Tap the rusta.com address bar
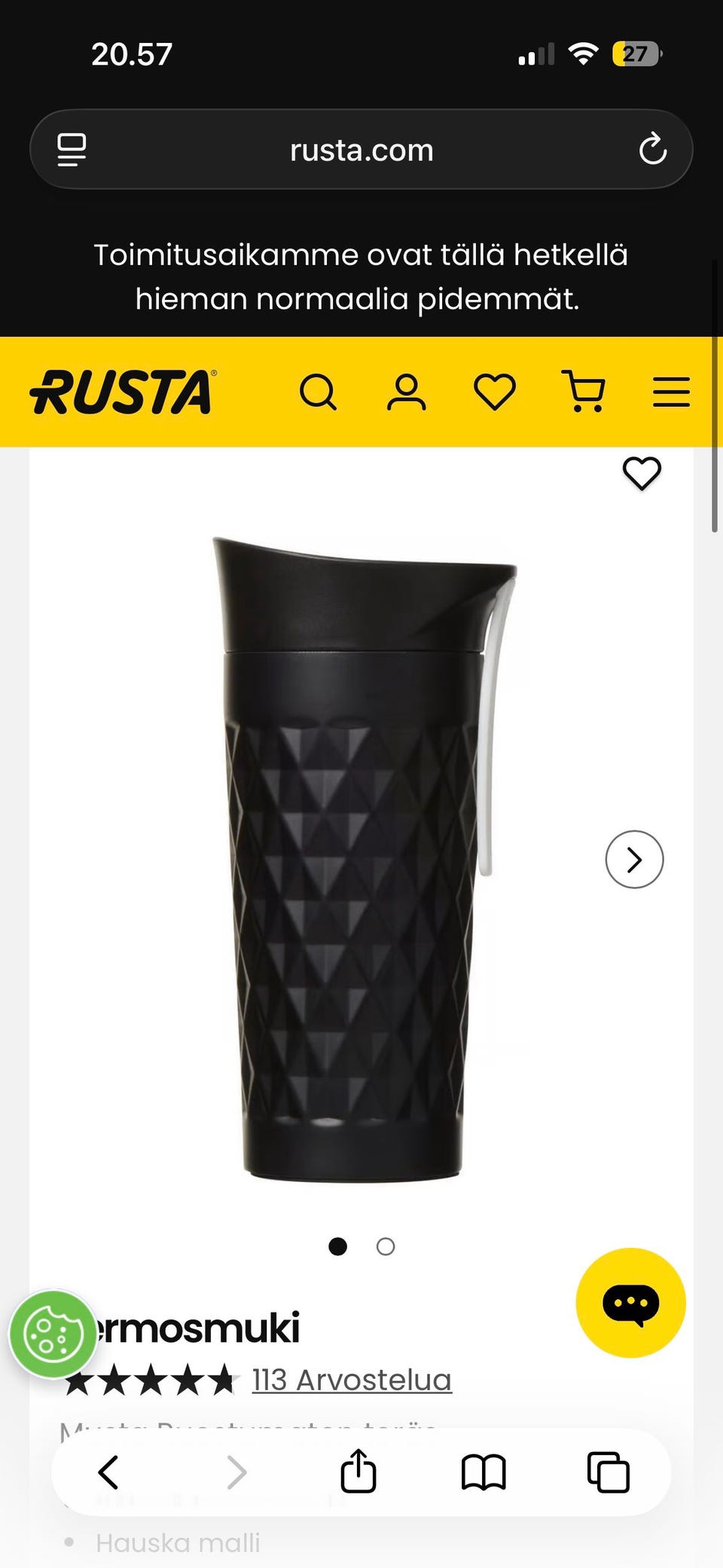 [x=361, y=149]
